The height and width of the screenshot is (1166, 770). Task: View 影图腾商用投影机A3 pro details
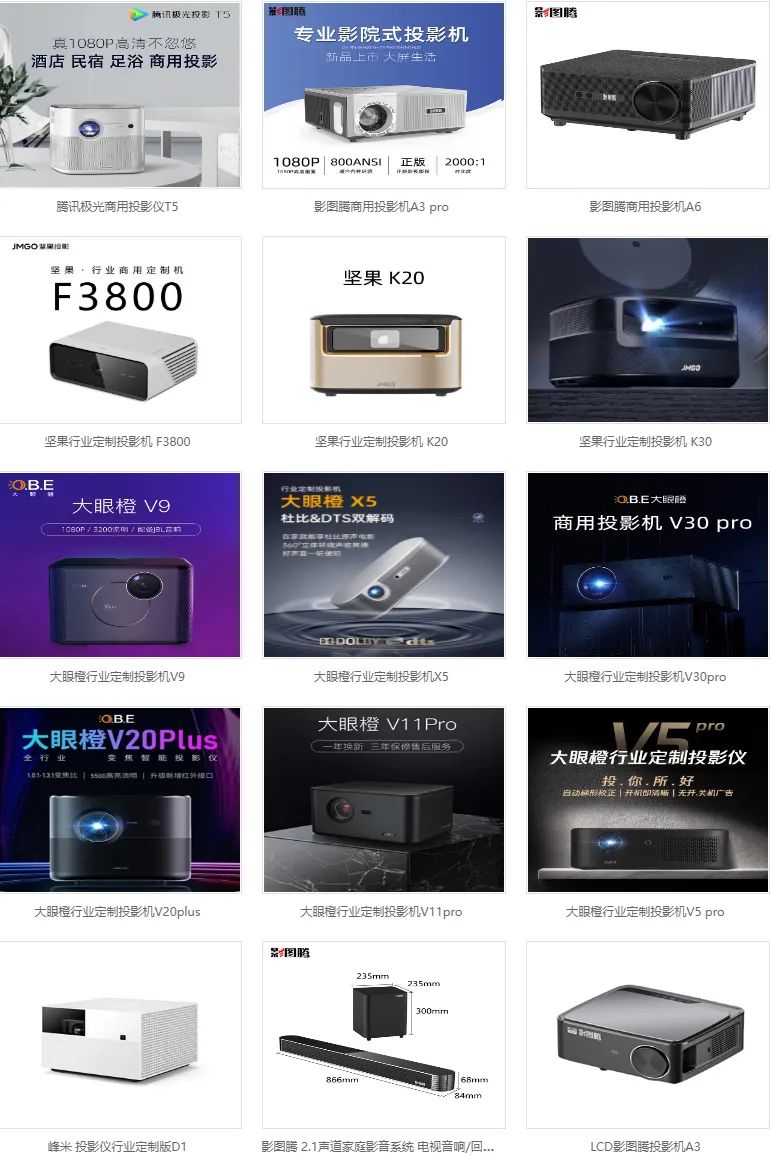(x=383, y=95)
